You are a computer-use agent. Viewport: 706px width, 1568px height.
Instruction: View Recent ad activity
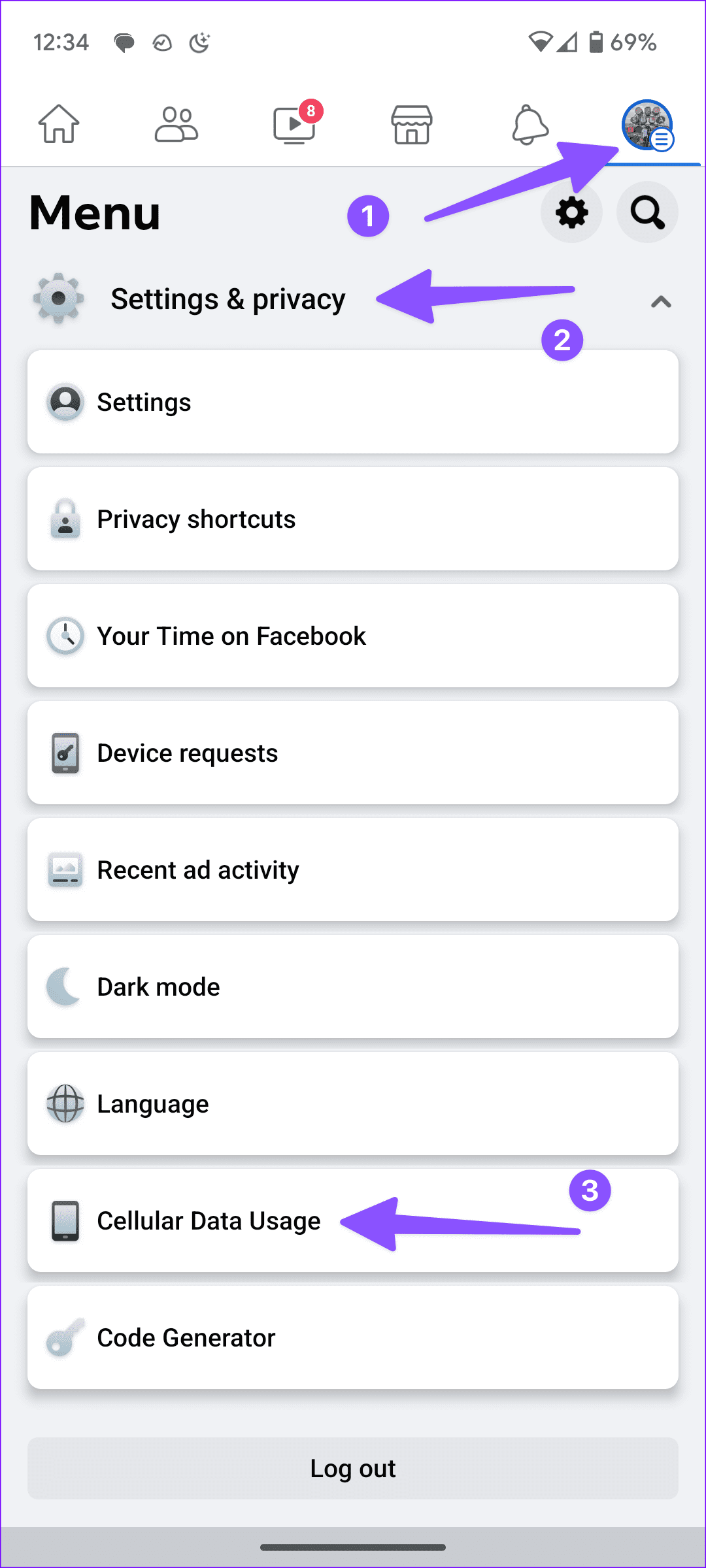tap(353, 869)
